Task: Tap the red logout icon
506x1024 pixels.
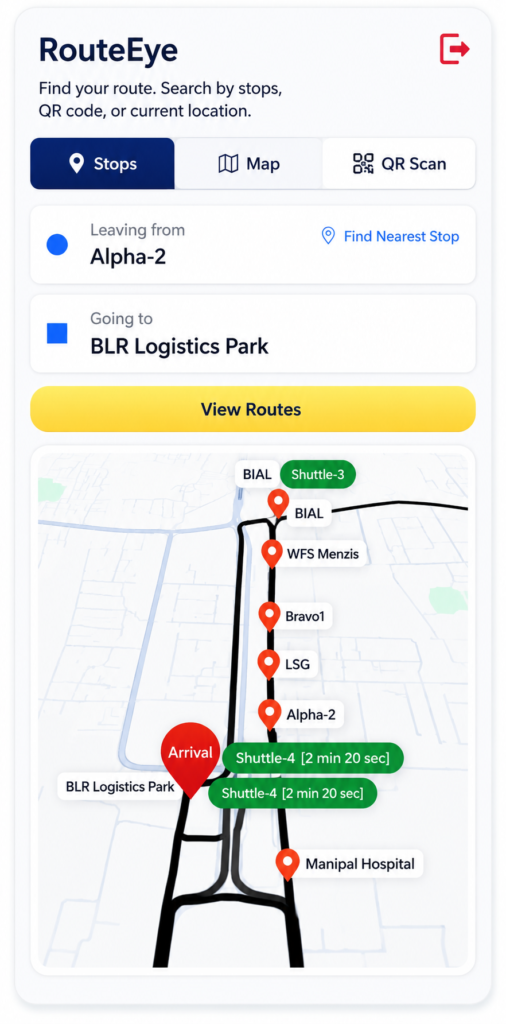Action: (454, 49)
